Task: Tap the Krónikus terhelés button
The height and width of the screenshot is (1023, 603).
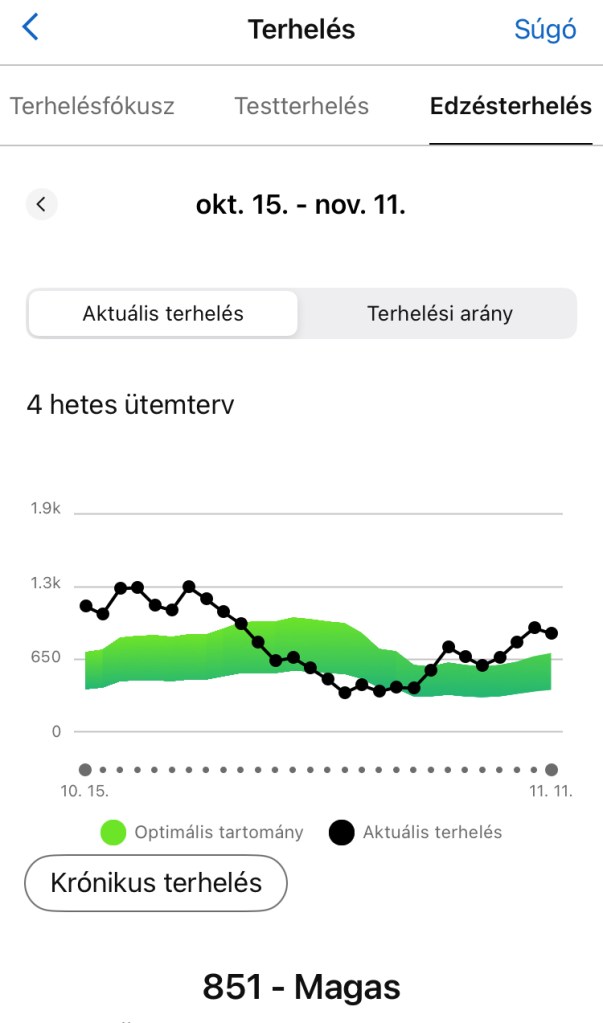Action: pyautogui.click(x=156, y=883)
